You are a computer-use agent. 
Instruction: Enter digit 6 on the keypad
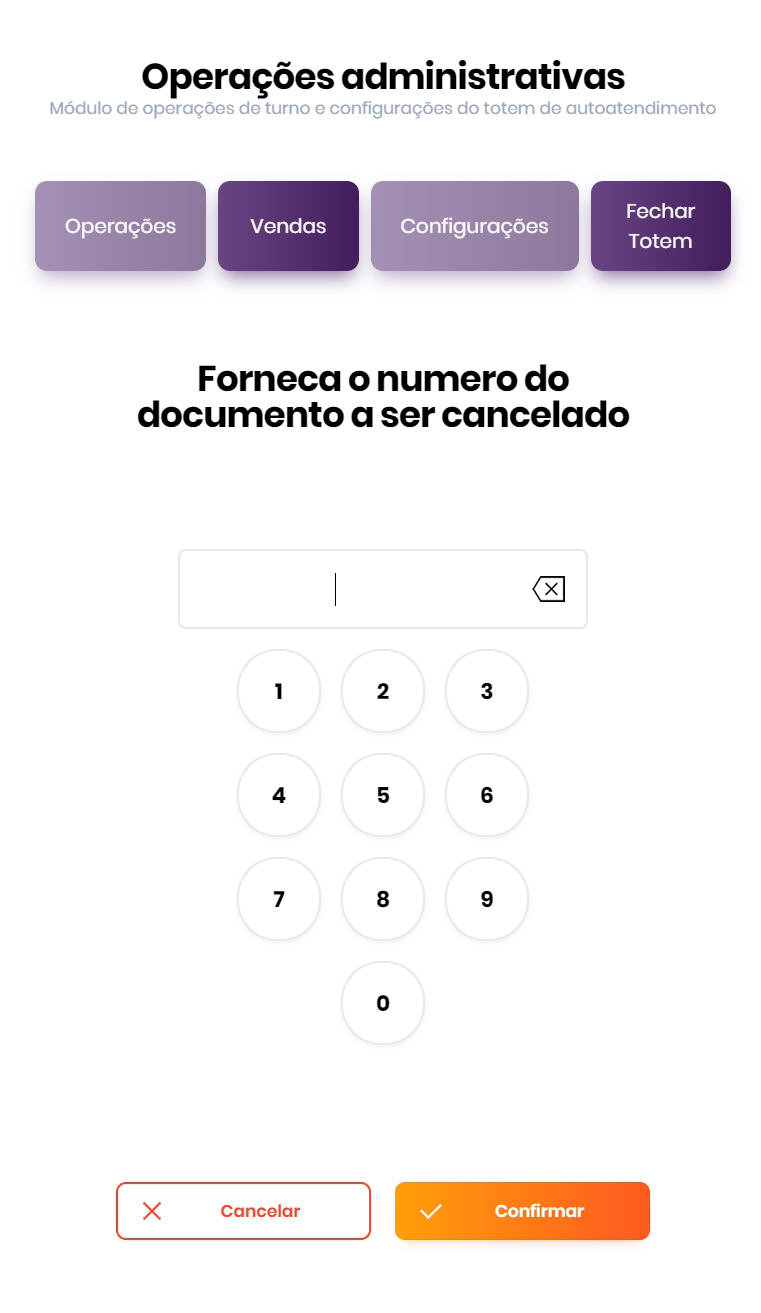487,795
